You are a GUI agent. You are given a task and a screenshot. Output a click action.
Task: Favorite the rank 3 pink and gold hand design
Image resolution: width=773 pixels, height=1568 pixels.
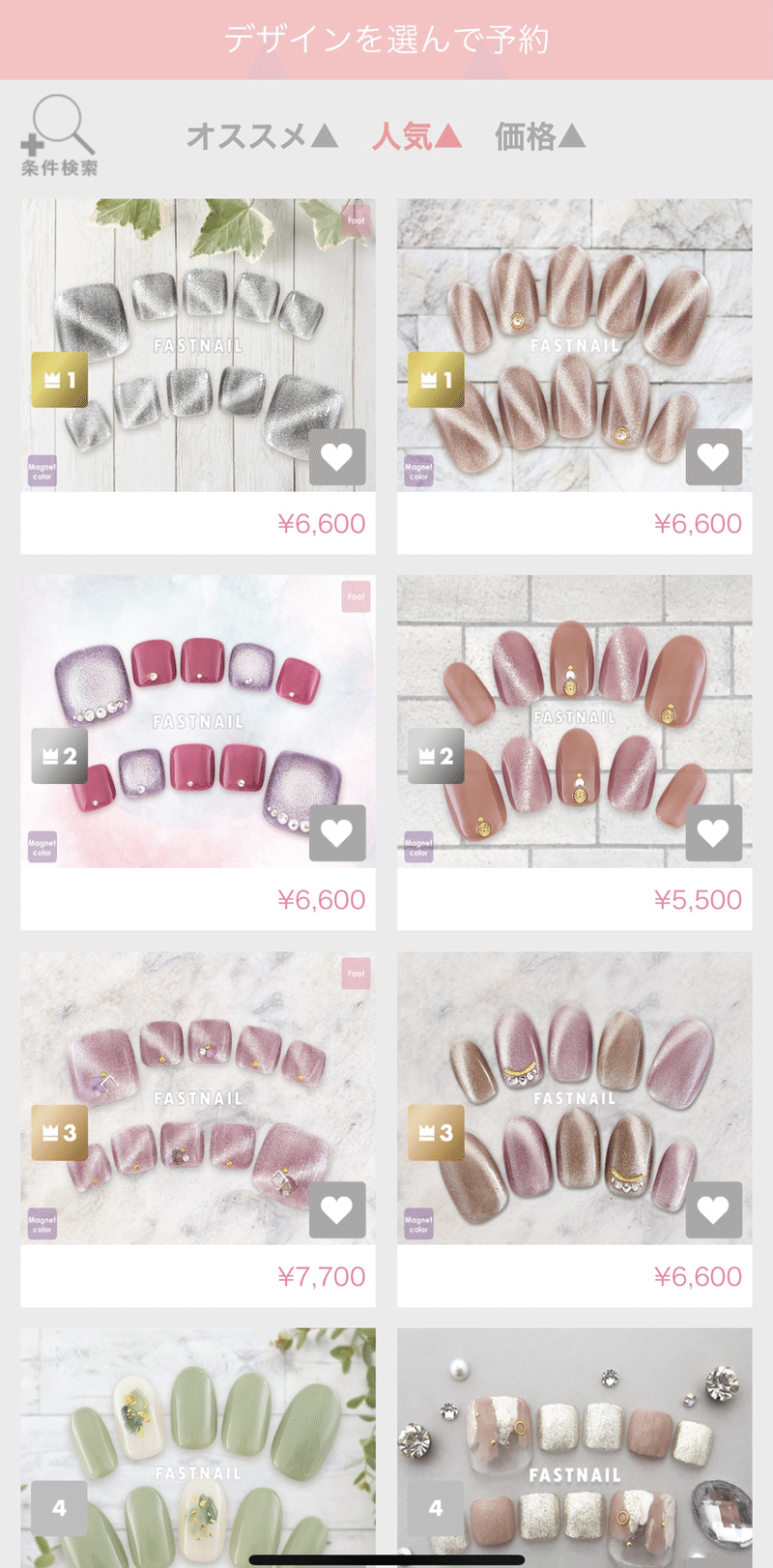(713, 1209)
